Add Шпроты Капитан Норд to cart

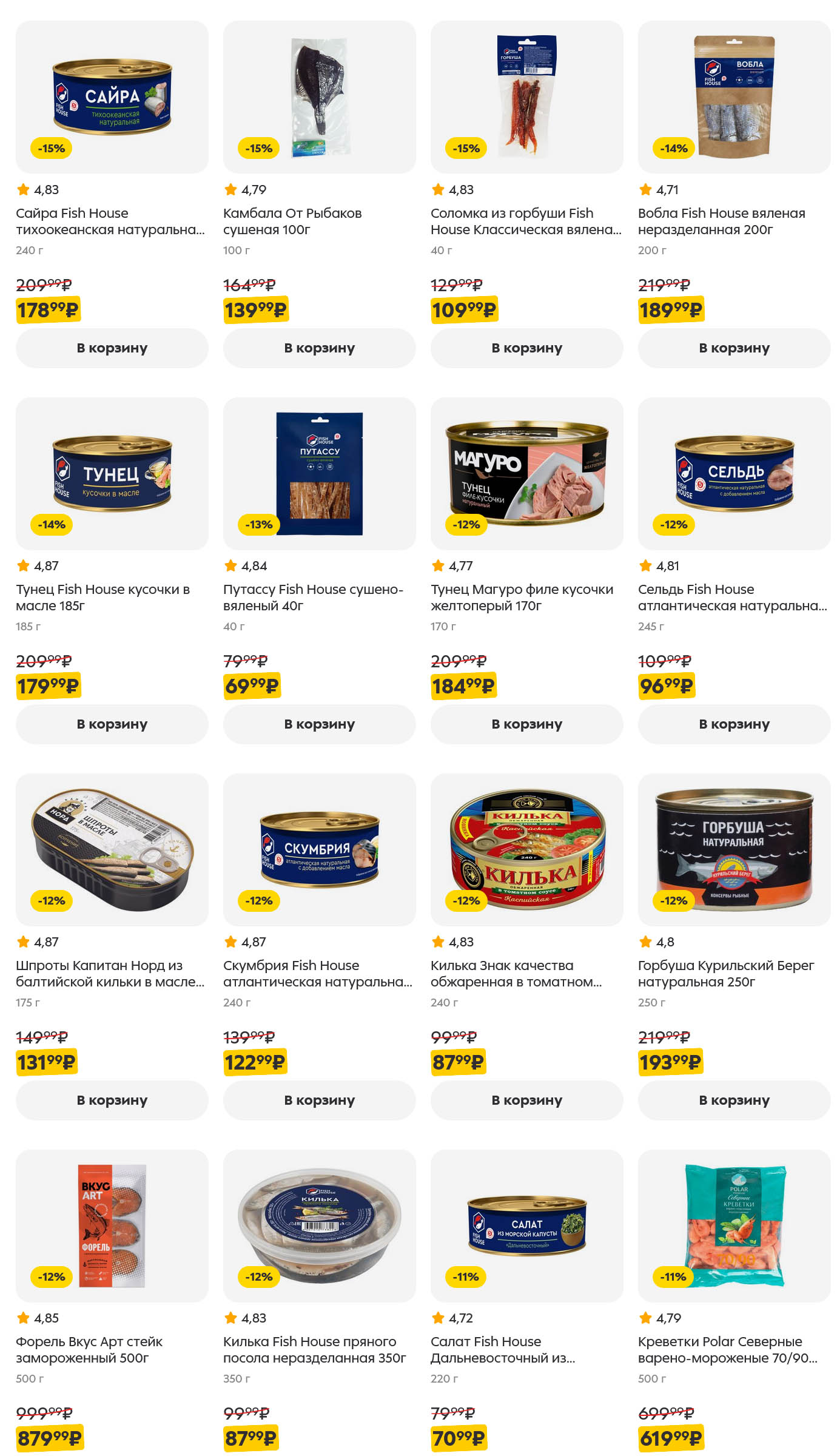[112, 1100]
